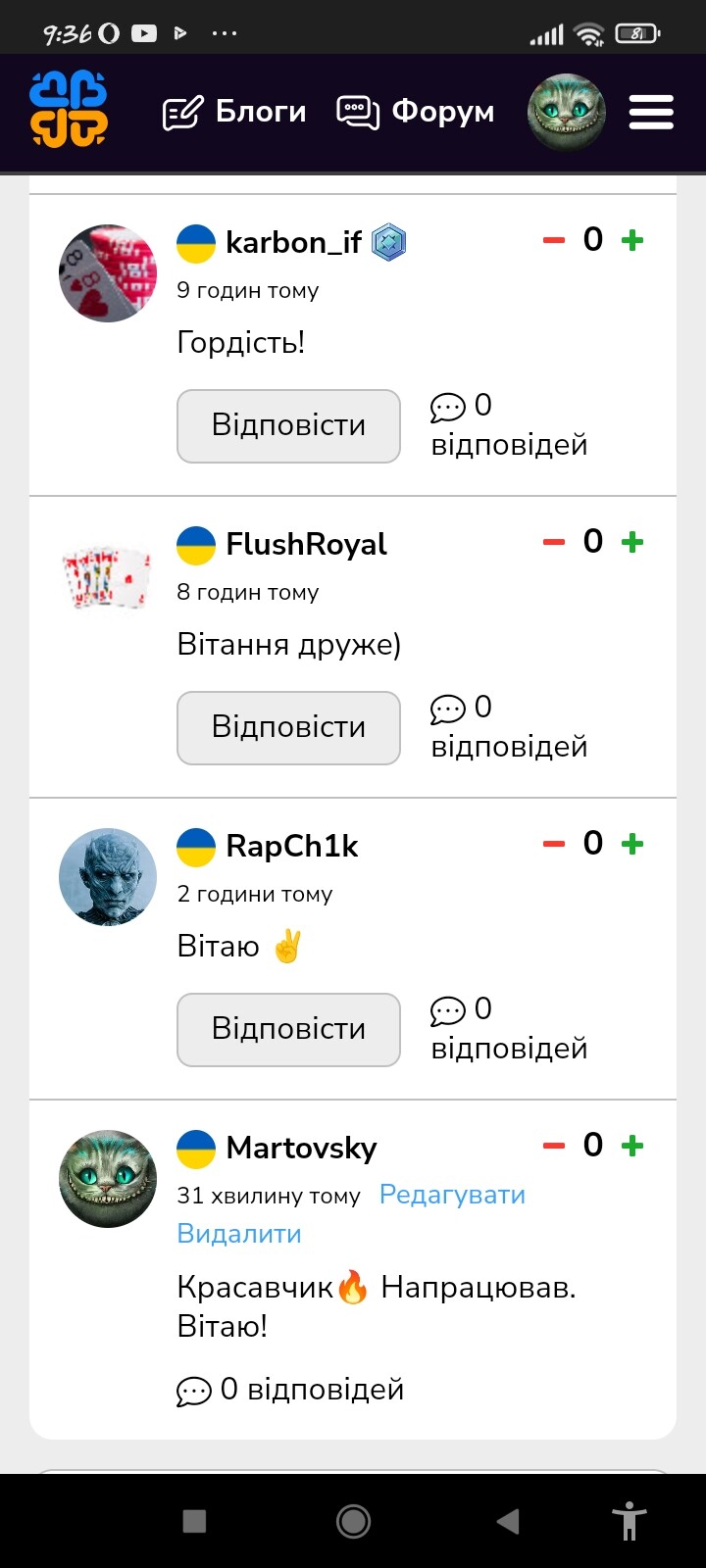Go to Блоги section
This screenshot has width=706, height=1568.
[233, 112]
